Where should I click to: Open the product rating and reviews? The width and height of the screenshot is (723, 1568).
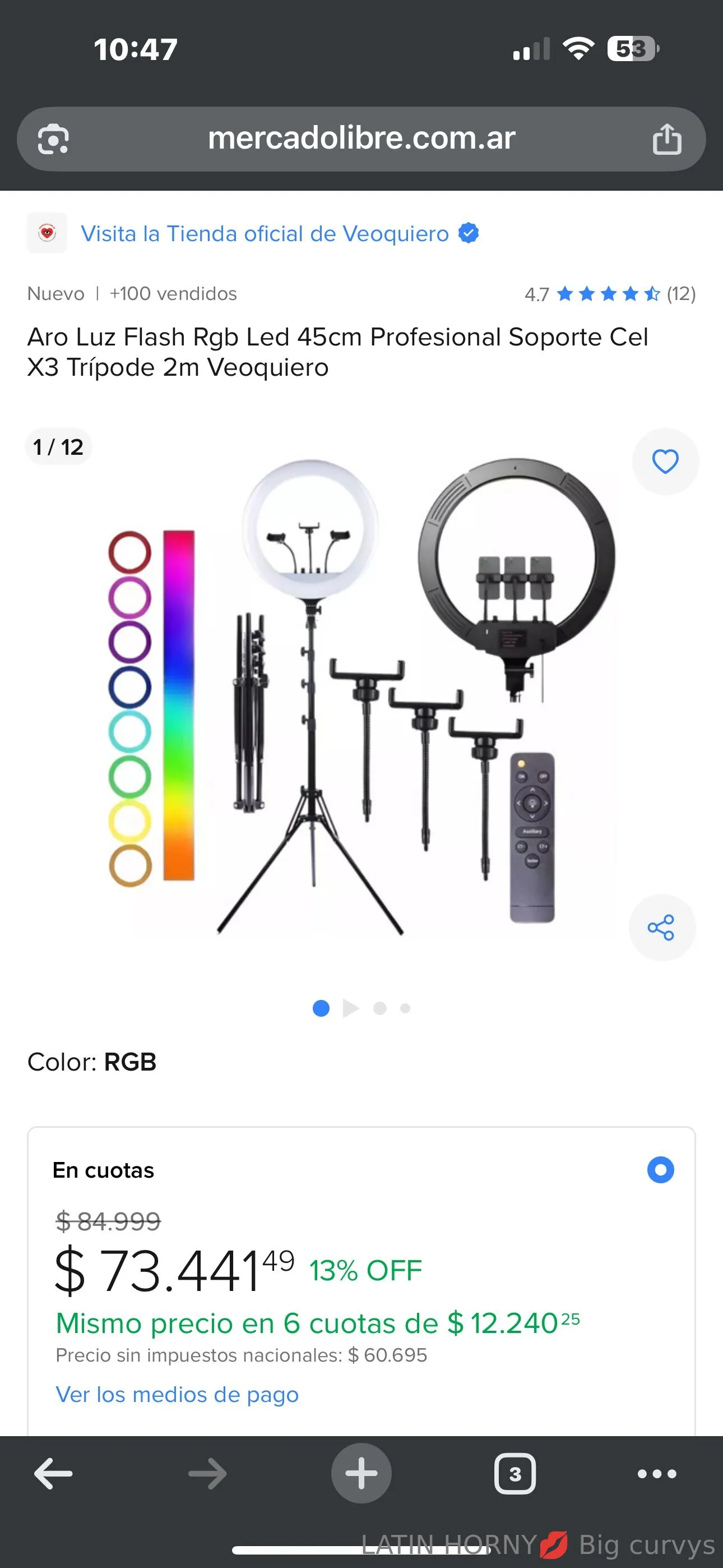pyautogui.click(x=609, y=294)
